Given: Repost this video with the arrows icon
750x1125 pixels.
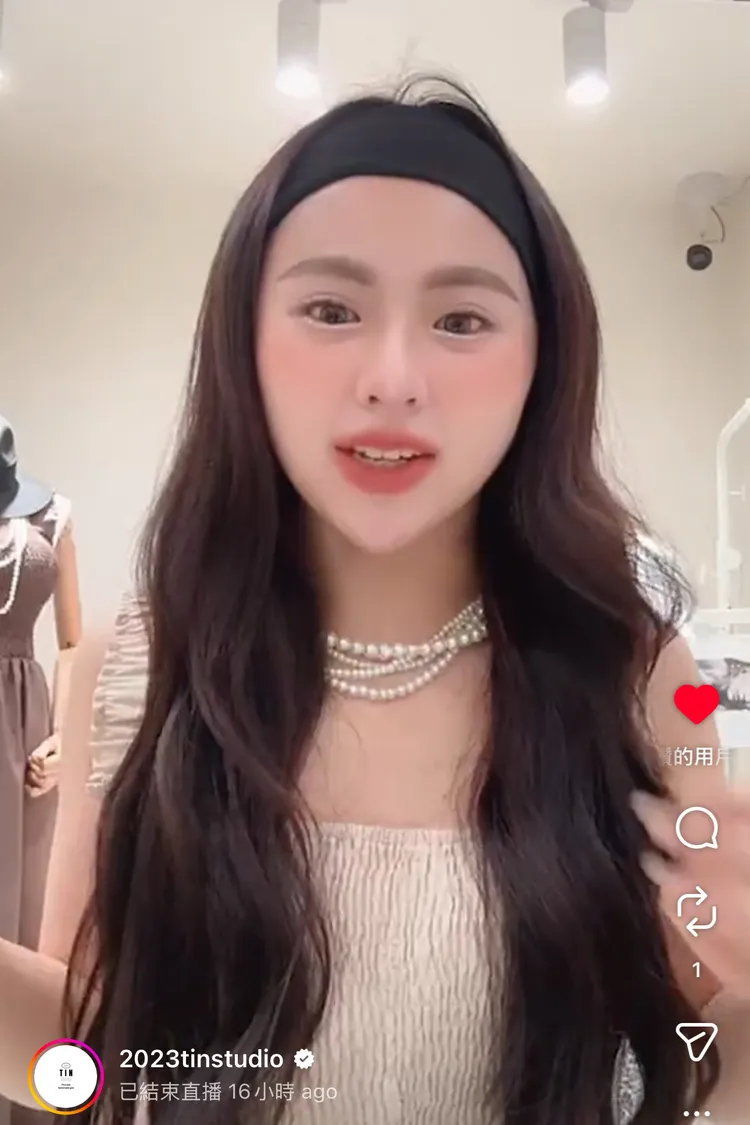Looking at the screenshot, I should (696, 913).
